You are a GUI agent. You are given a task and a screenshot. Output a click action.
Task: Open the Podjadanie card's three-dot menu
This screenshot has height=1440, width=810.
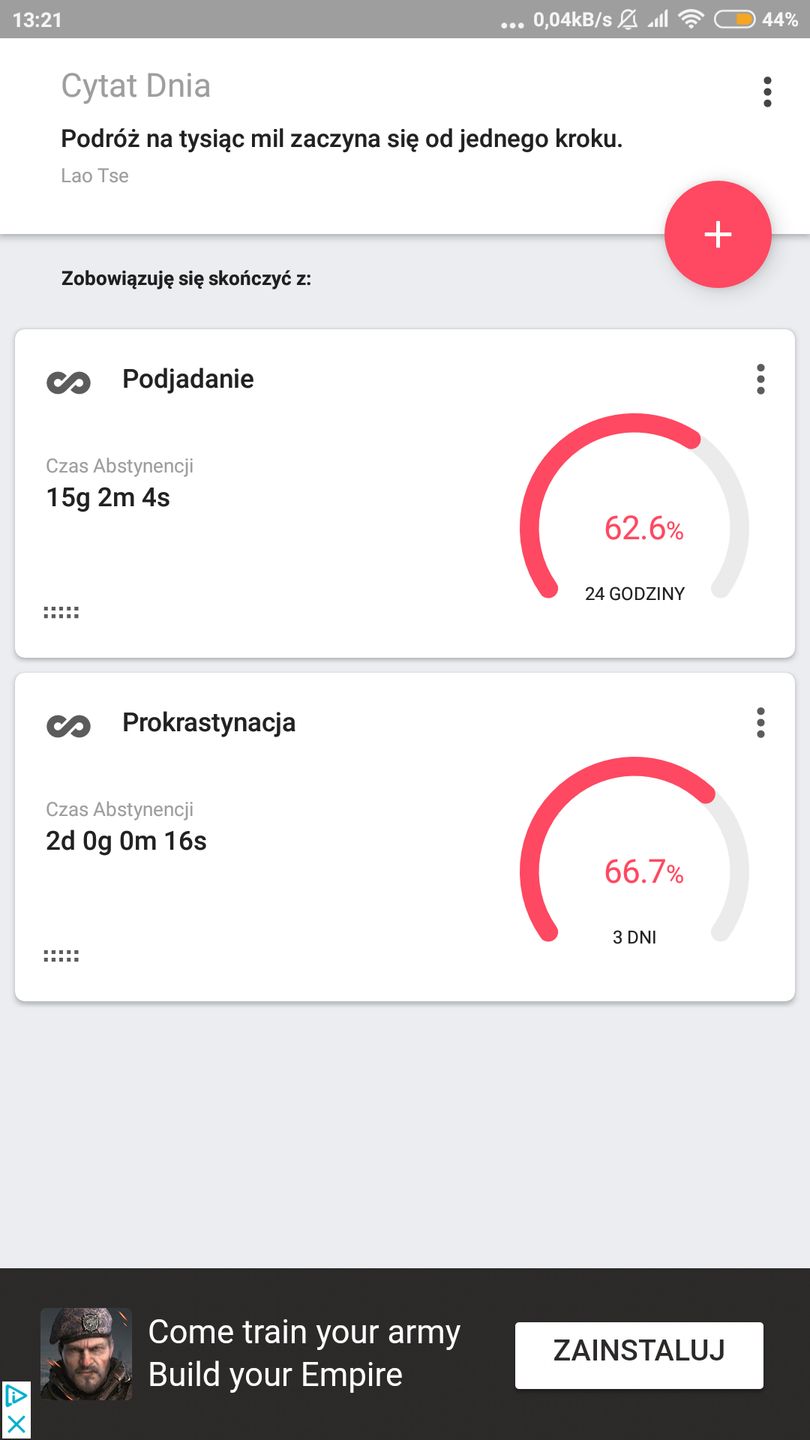pos(761,379)
